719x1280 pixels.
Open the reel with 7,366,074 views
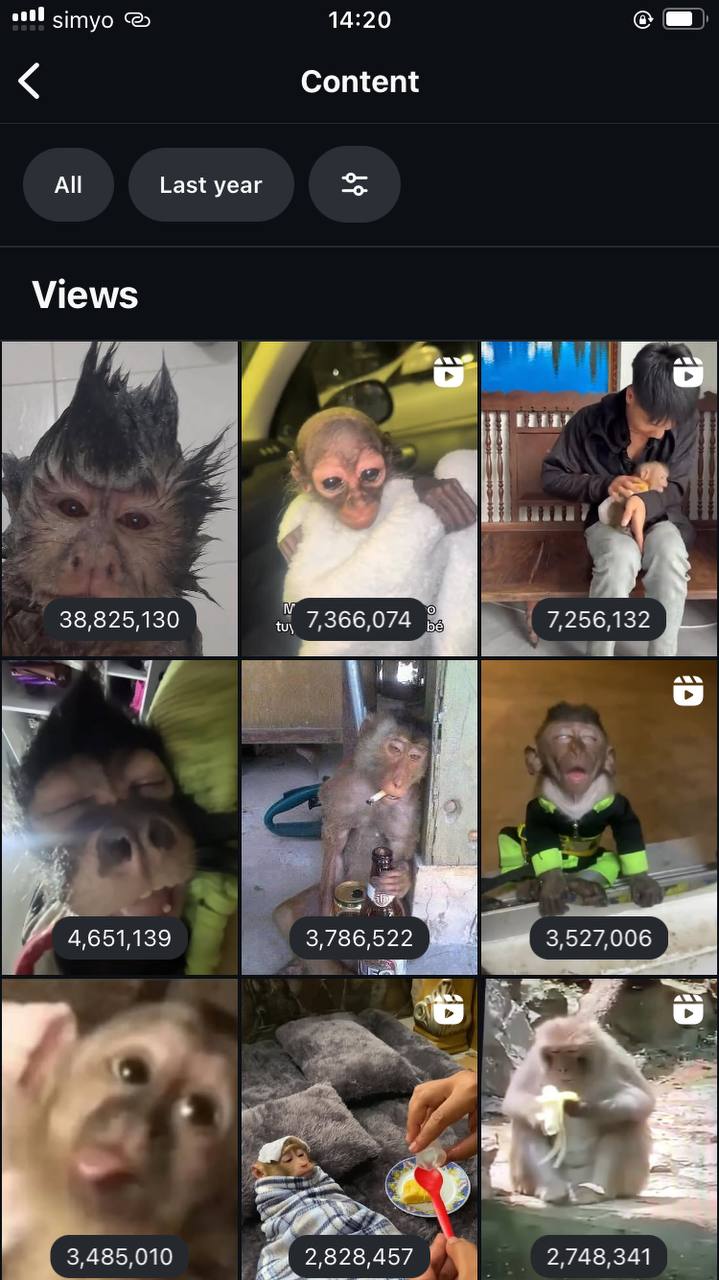359,498
